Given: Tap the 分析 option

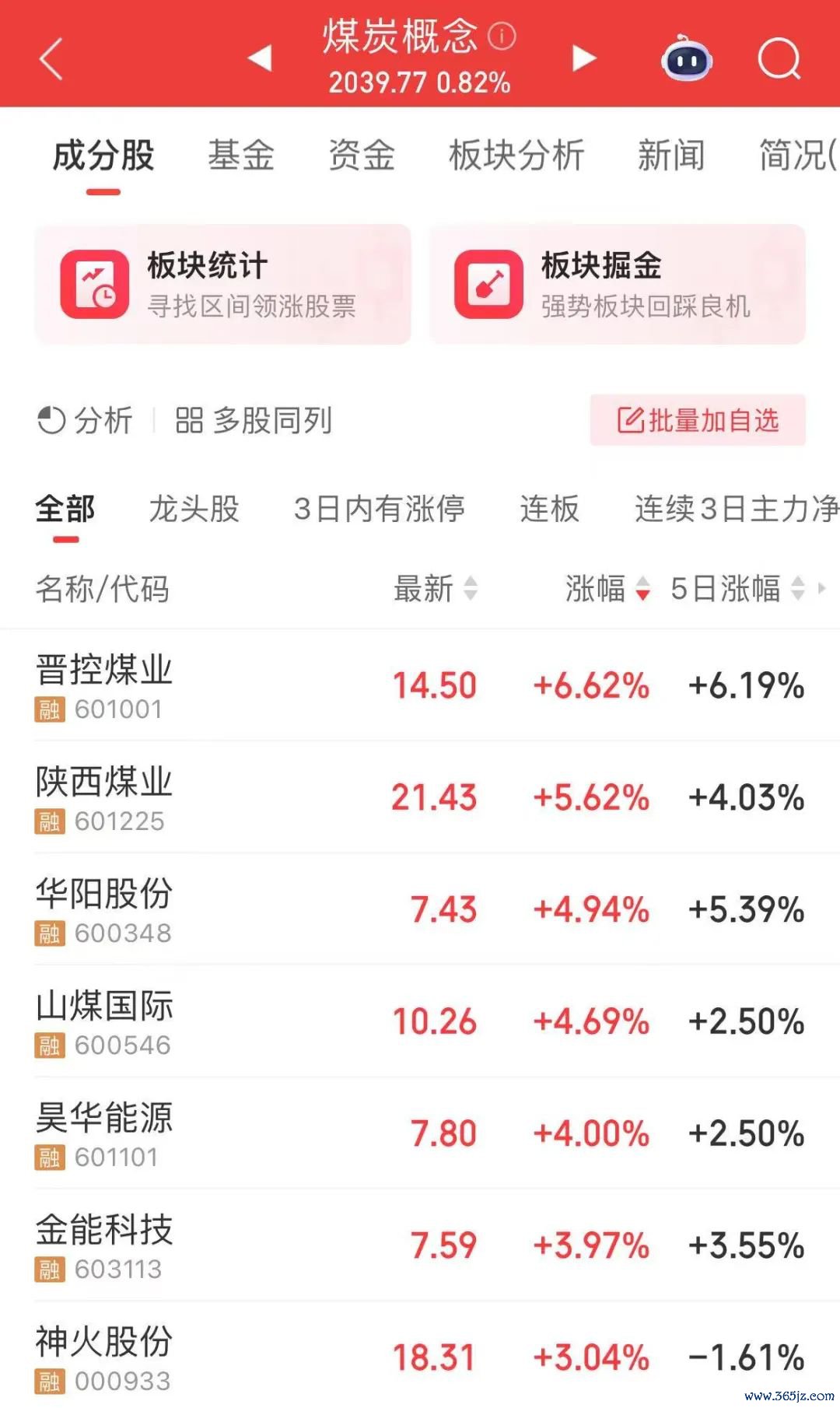Looking at the screenshot, I should click(85, 421).
